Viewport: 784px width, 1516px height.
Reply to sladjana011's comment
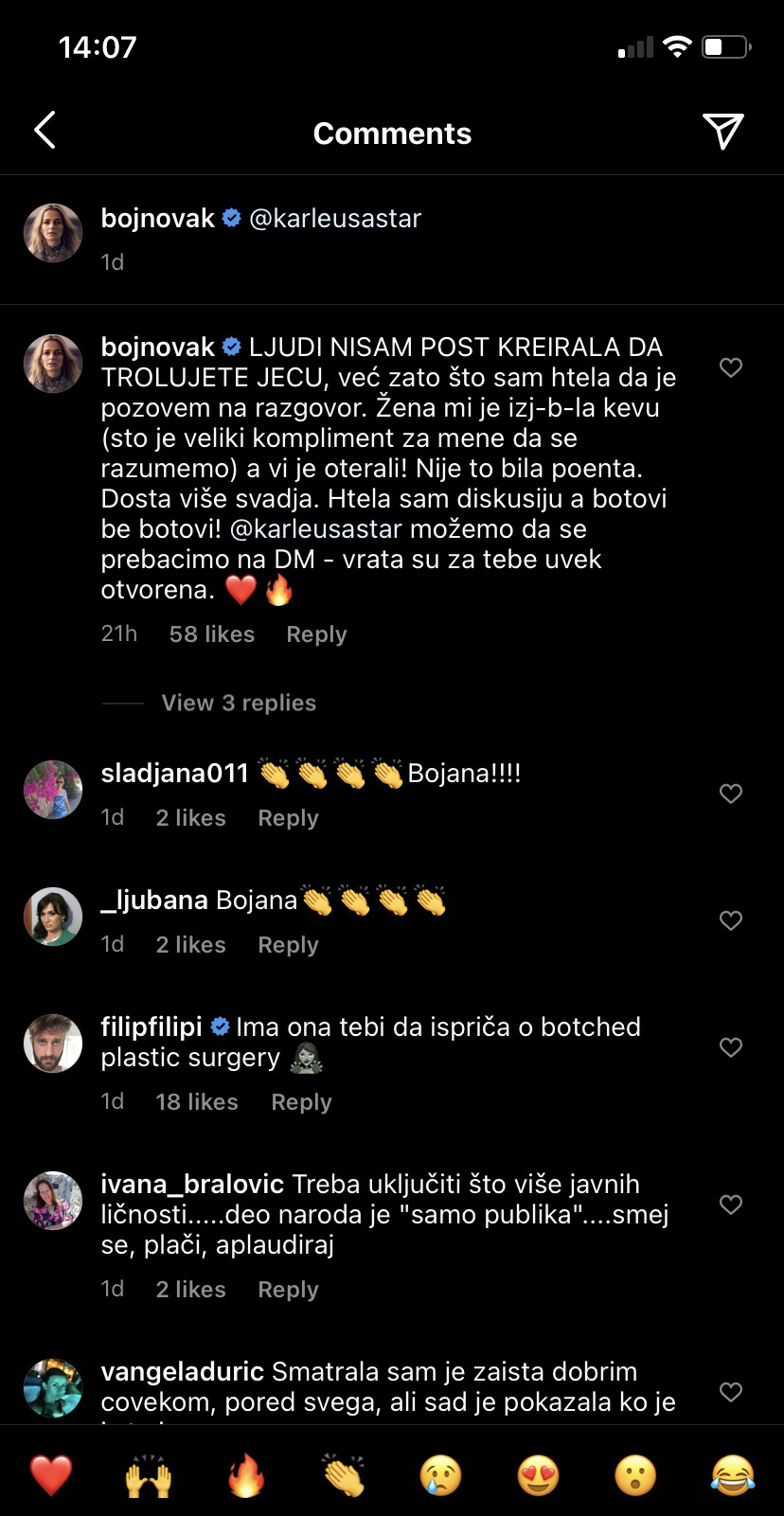pos(288,818)
